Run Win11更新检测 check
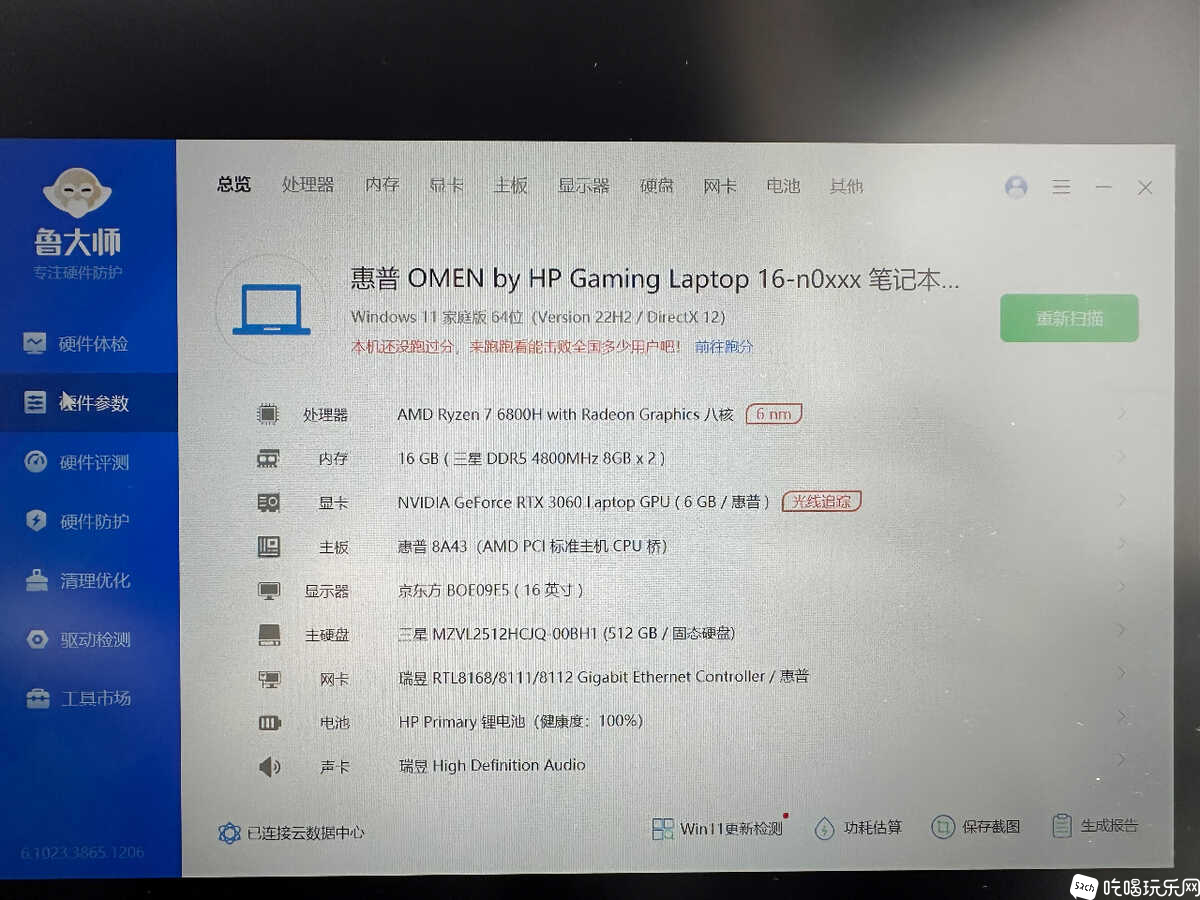1200x900 pixels. 720,828
